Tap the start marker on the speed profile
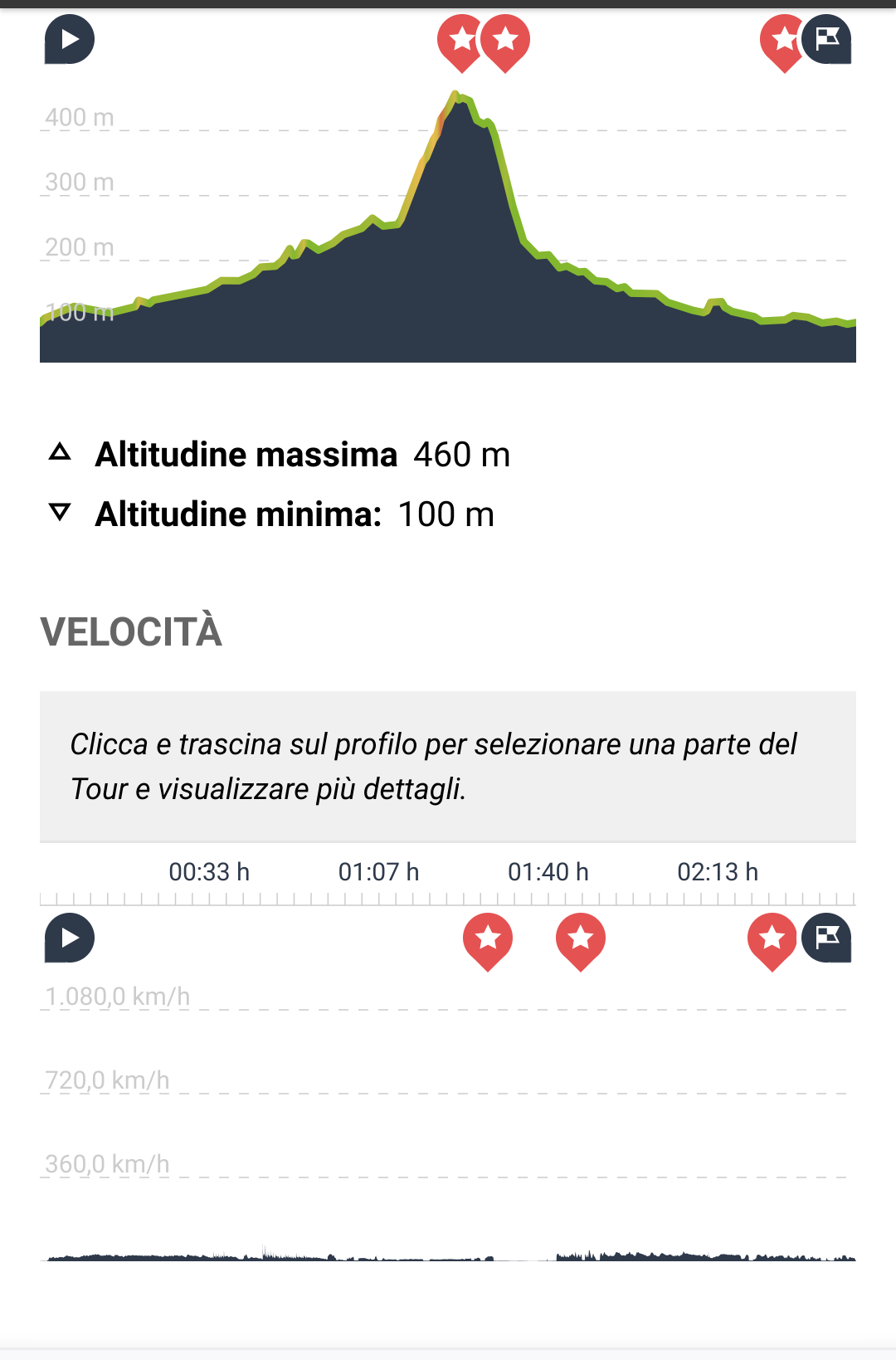Viewport: 896px width, 1360px height. tap(70, 938)
